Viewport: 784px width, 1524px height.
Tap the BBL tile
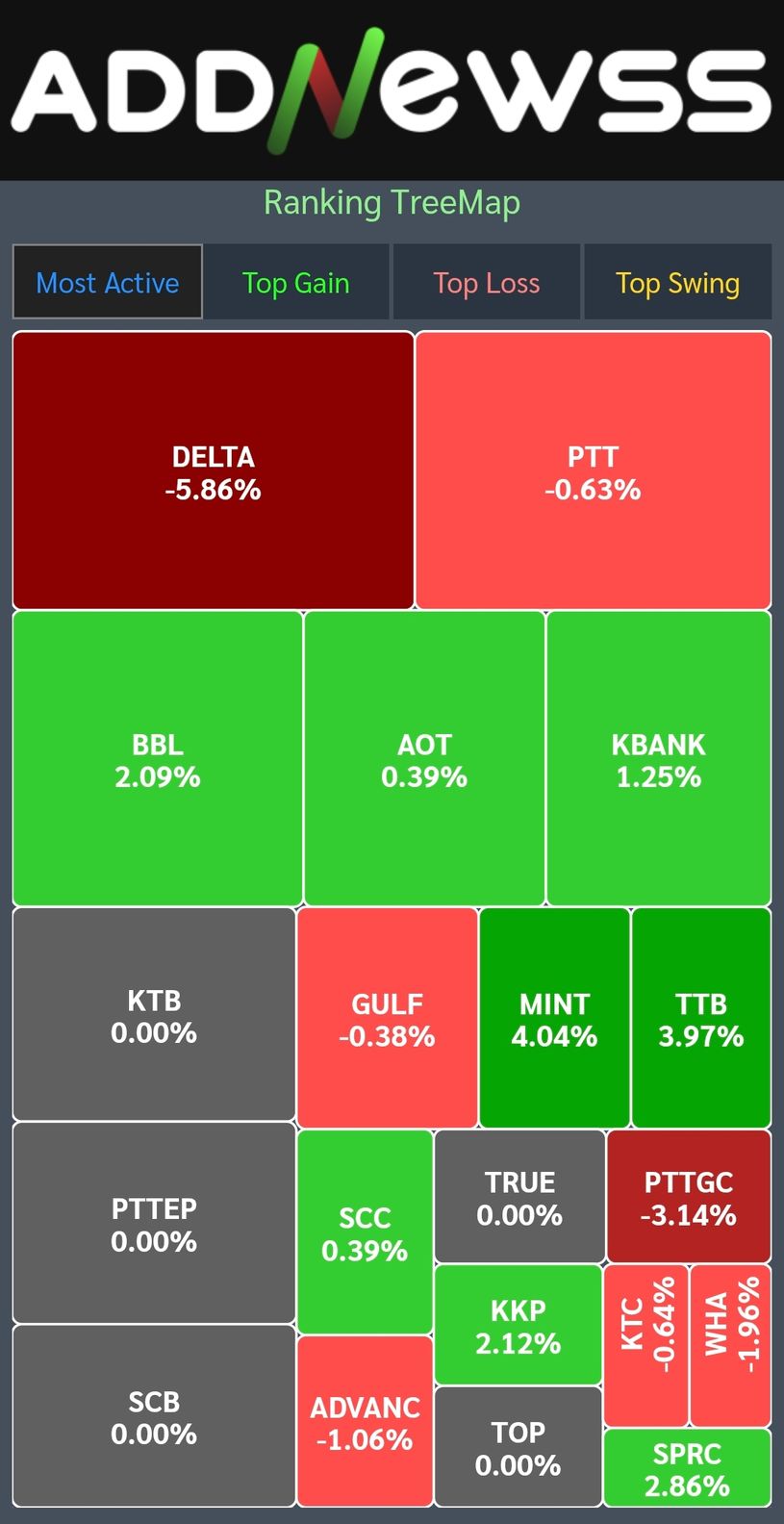tap(158, 759)
